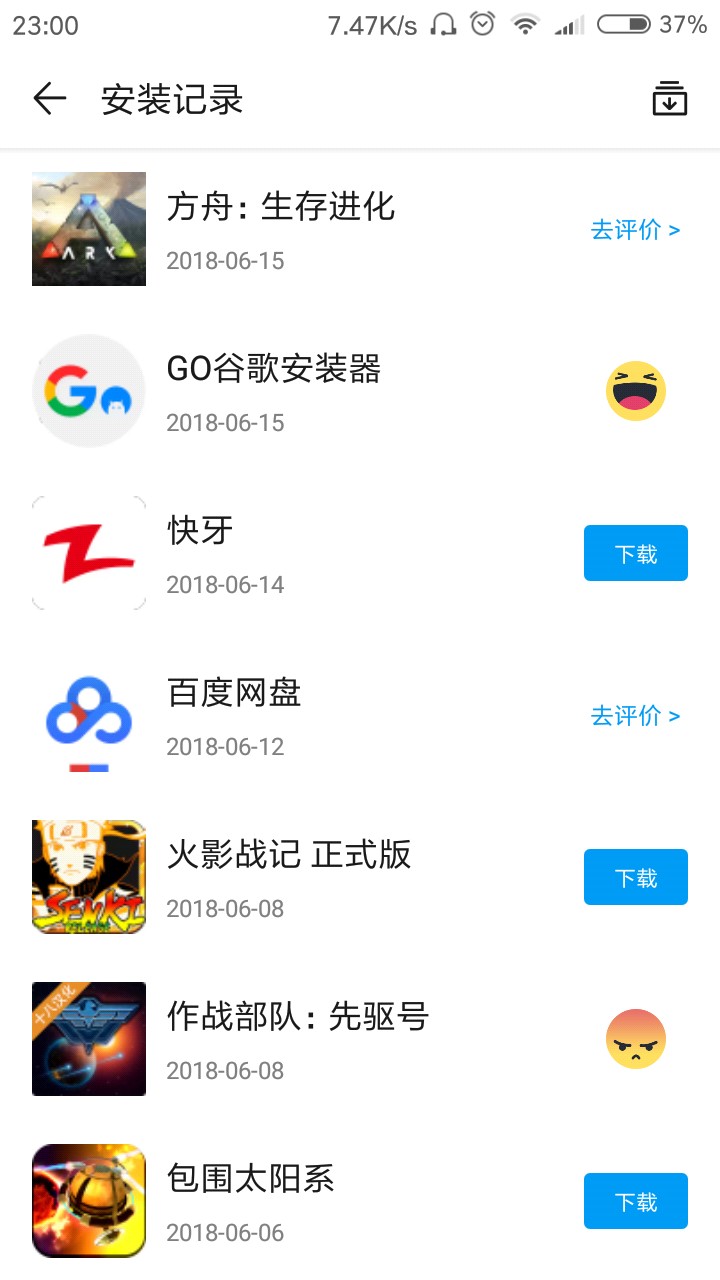Screen dimensions: 720x1280
Task: Tap angry emoji rating for 作战部队: 先驱号
Action: [x=636, y=1039]
